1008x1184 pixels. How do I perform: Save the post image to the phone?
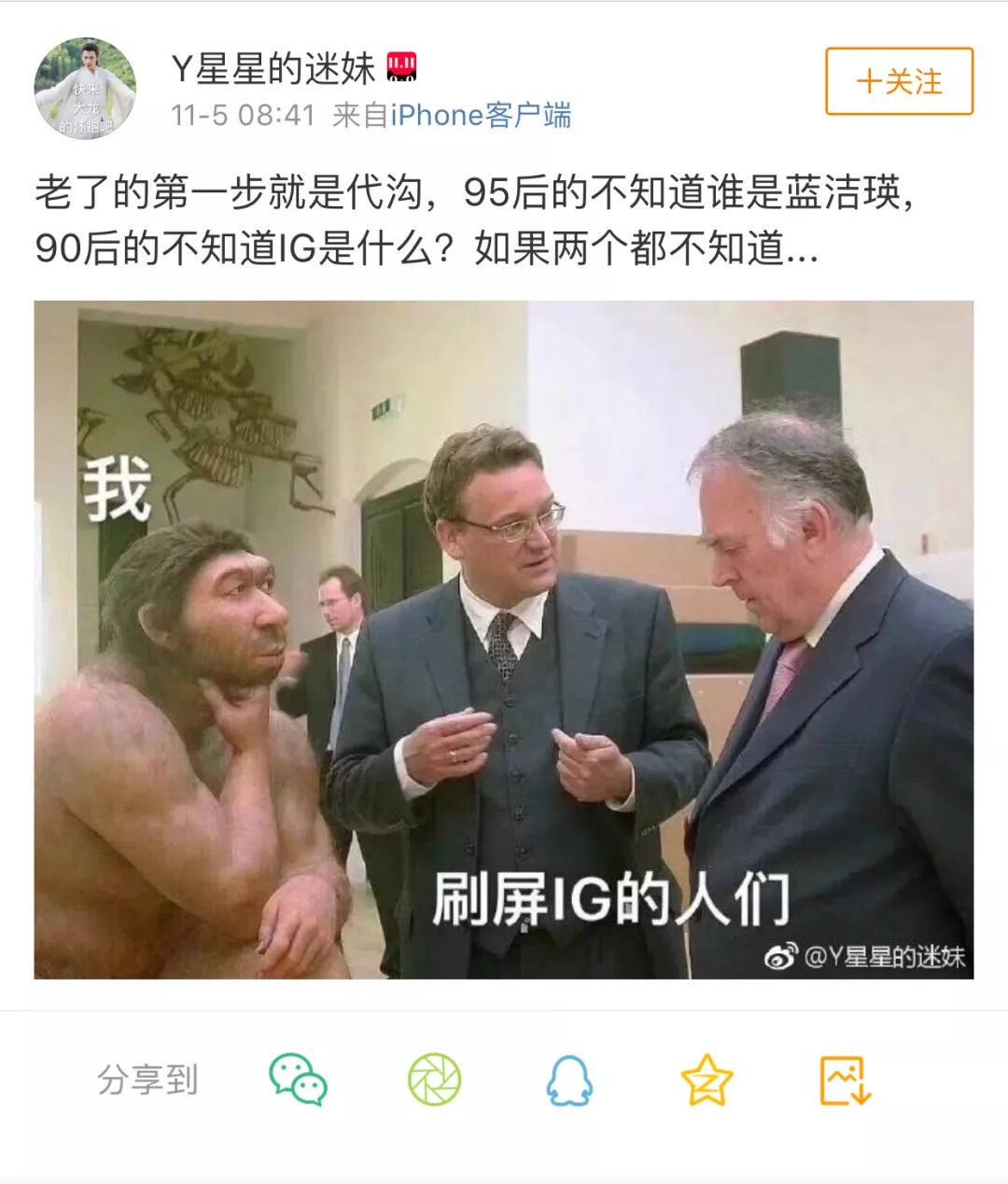[845, 1080]
